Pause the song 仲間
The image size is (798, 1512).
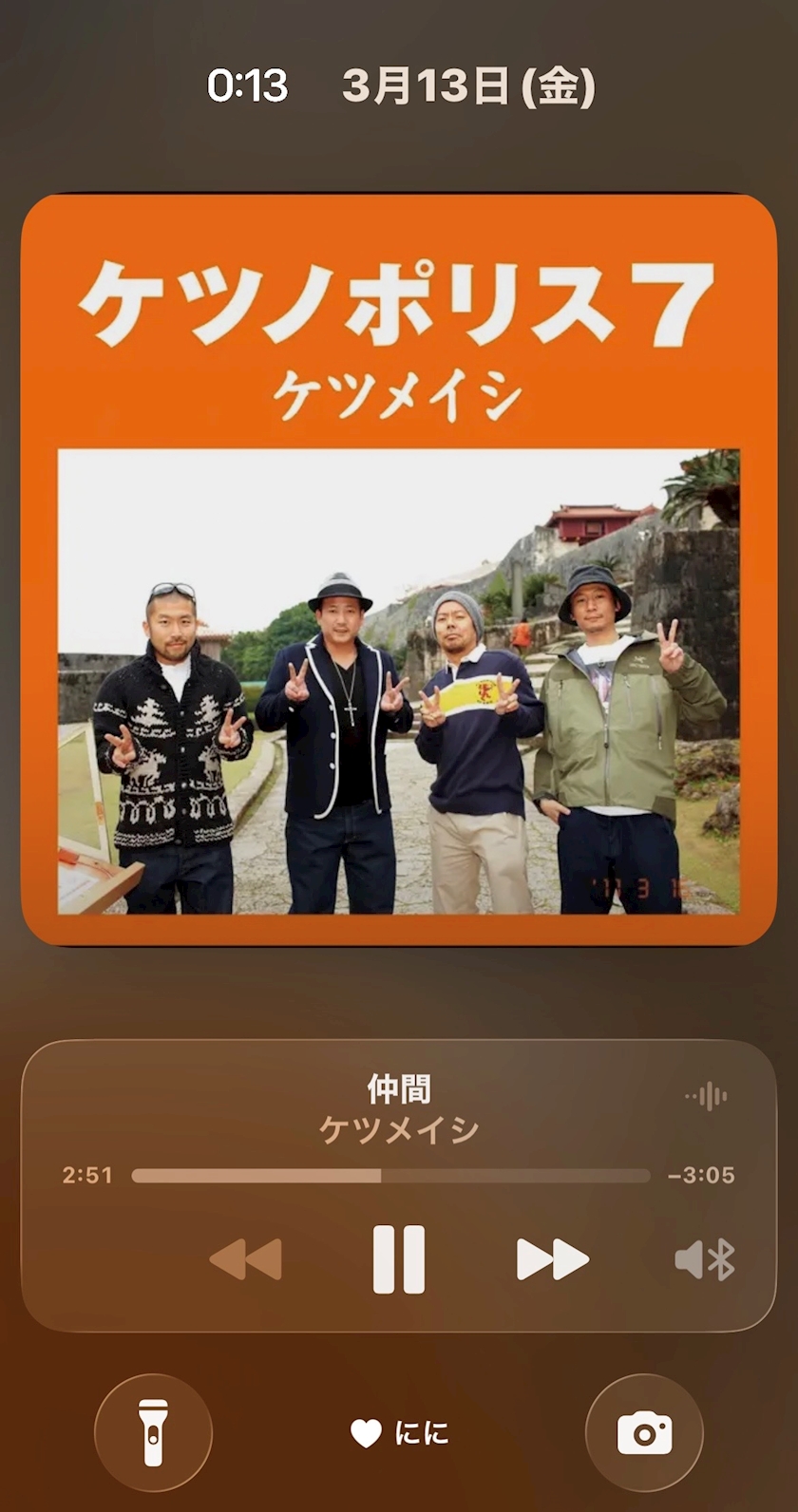tap(399, 1259)
